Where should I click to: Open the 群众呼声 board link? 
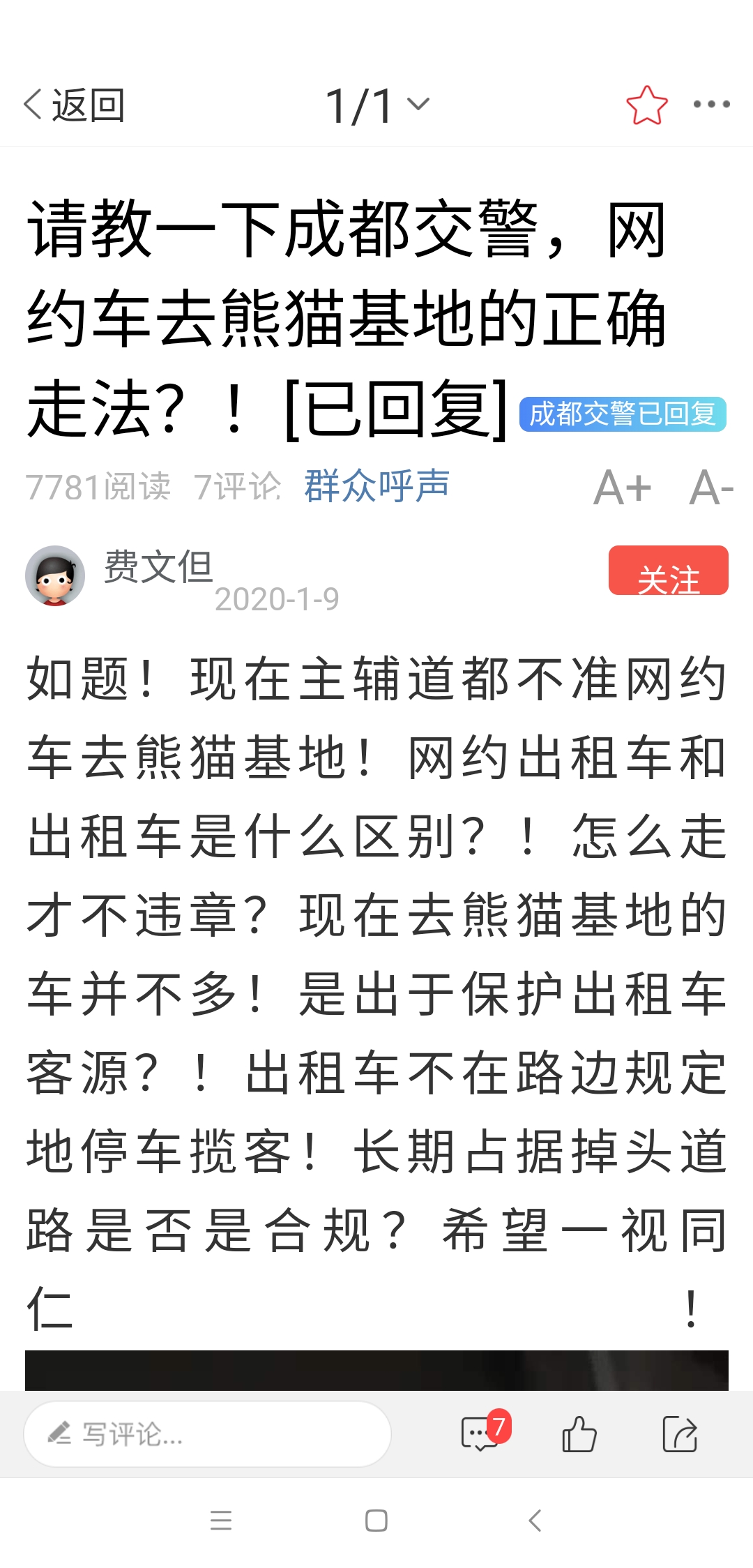coord(376,486)
